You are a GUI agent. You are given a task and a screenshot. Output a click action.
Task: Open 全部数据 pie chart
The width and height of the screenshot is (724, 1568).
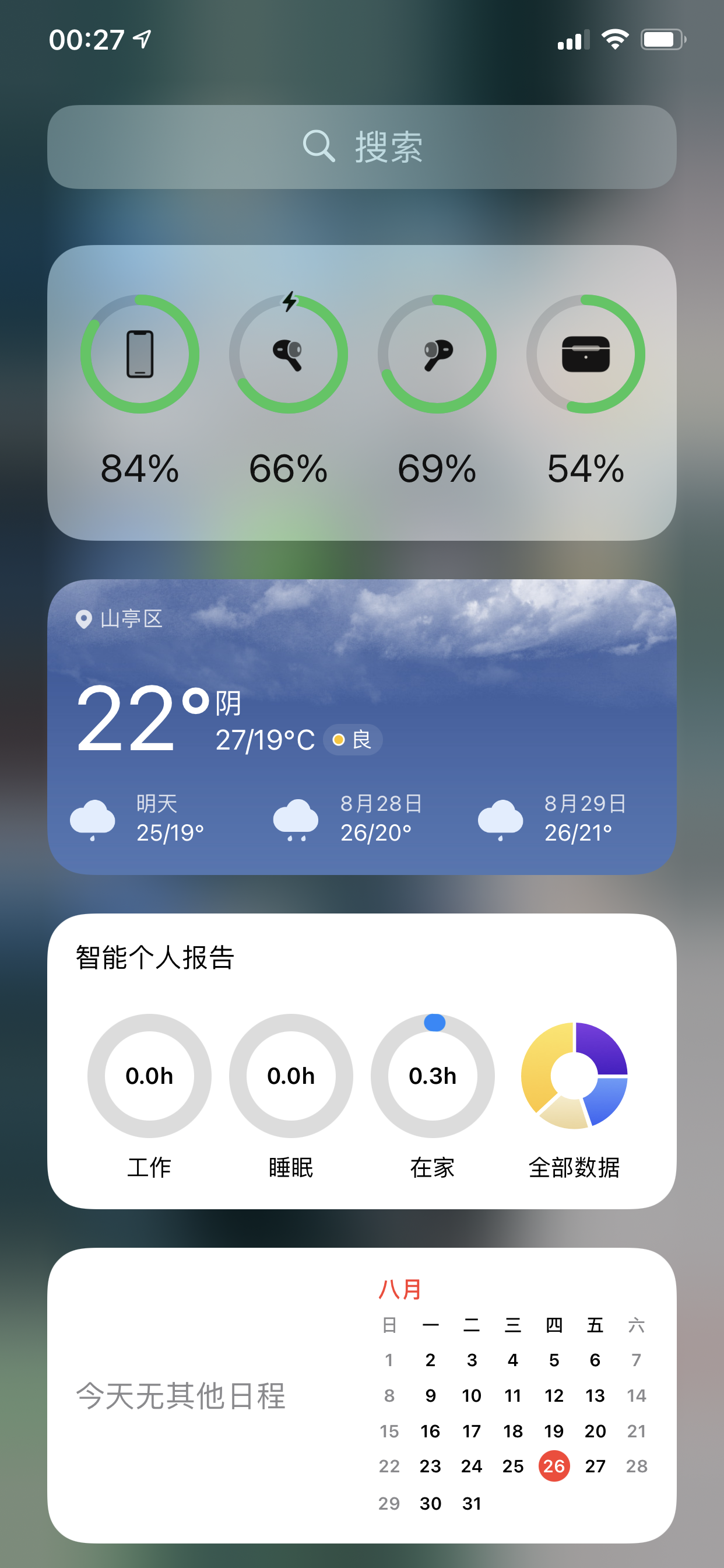(x=574, y=1076)
